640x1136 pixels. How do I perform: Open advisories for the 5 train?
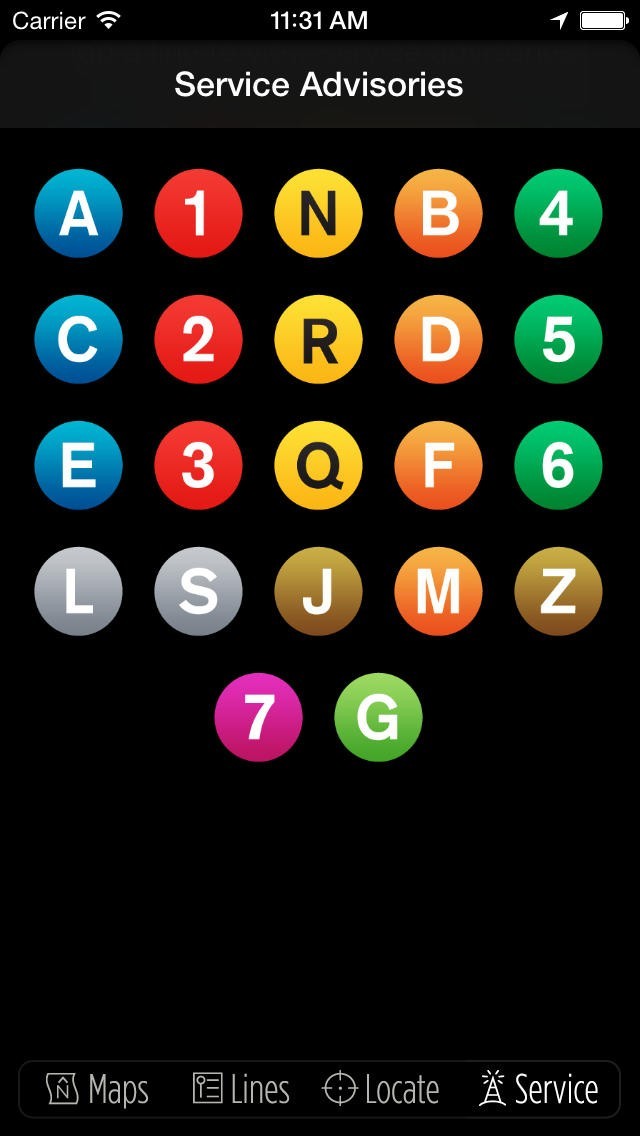pos(558,339)
